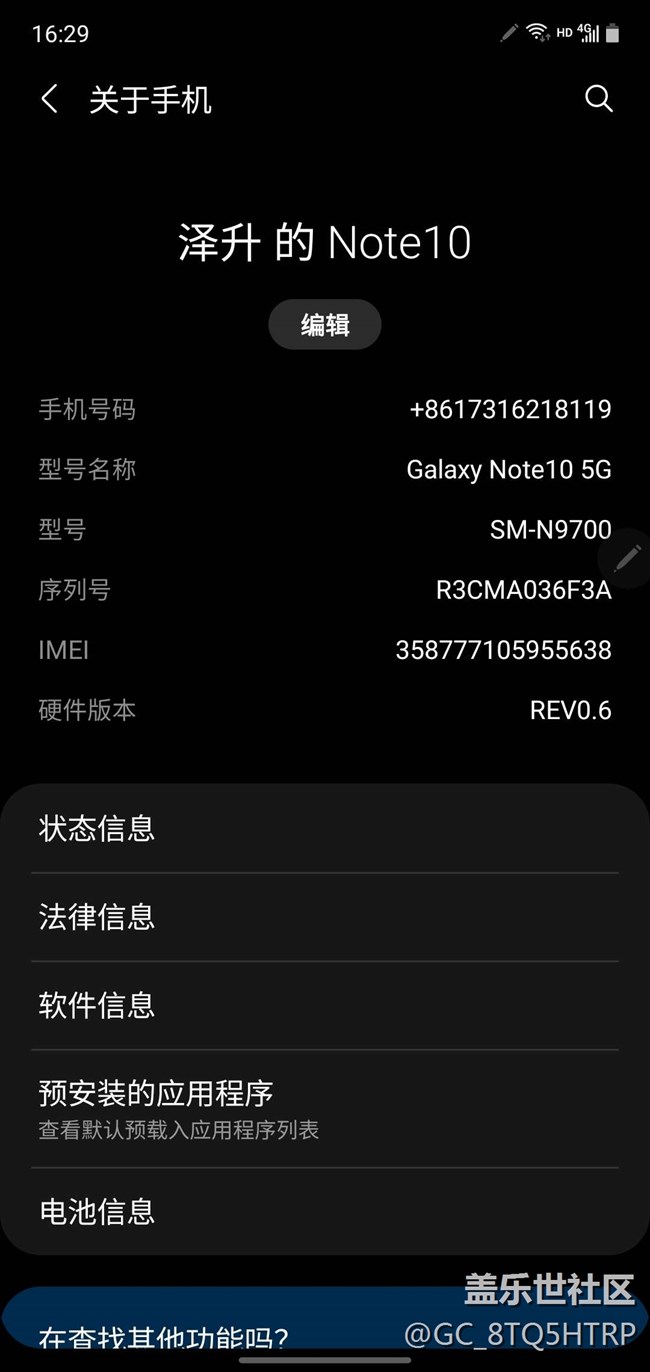Viewport: 650px width, 1372px height.
Task: Open 电池信息
Action: point(324,1211)
